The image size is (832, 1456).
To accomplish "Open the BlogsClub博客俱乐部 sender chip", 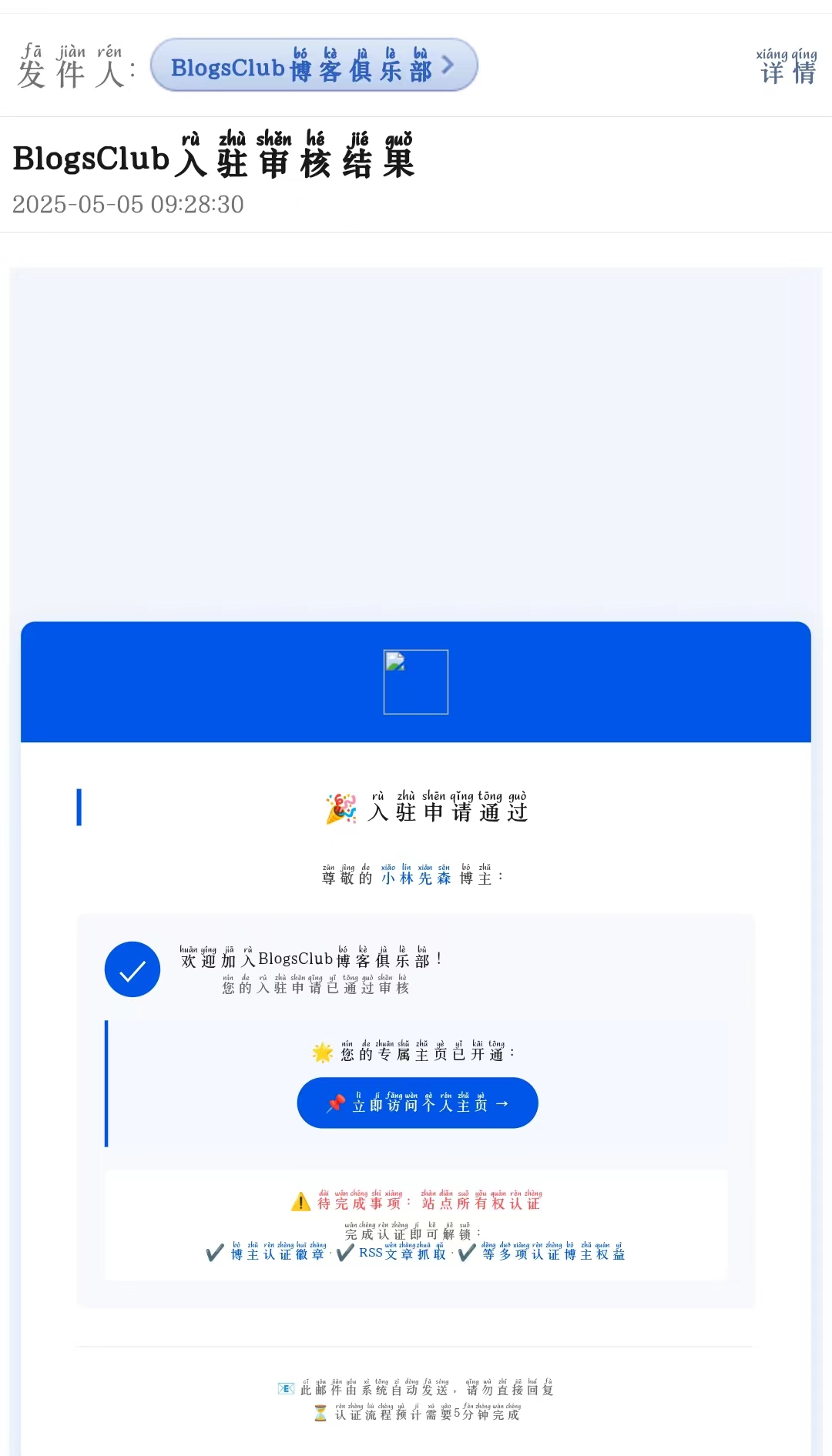I will (x=314, y=66).
